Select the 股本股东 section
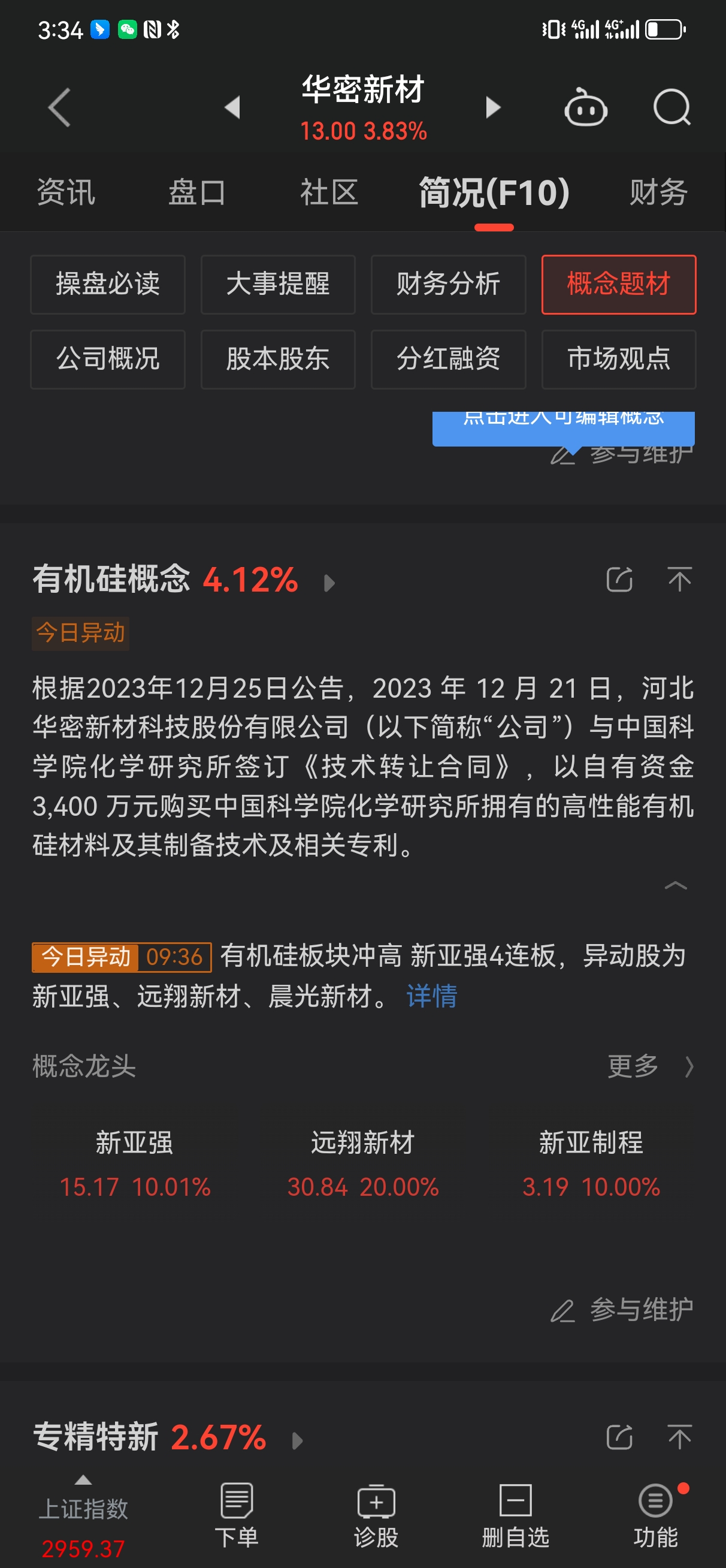Screen dimensions: 726x1568 coord(278,359)
